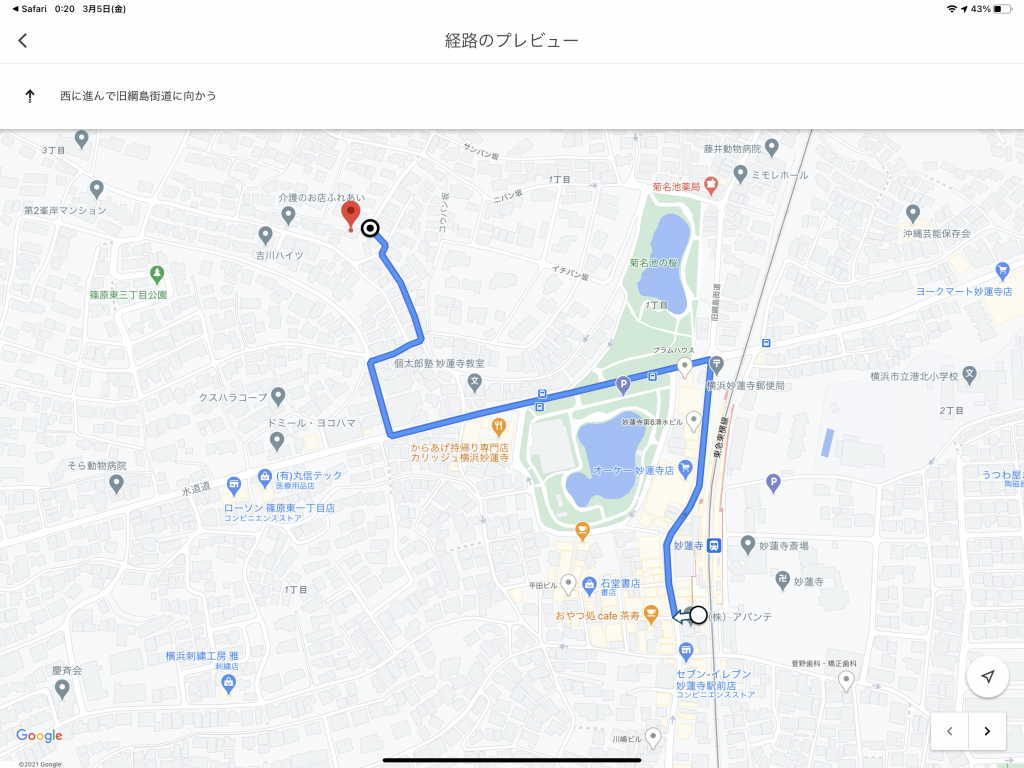This screenshot has width=1024, height=768.
Task: Go to the previous route step
Action: 949,731
